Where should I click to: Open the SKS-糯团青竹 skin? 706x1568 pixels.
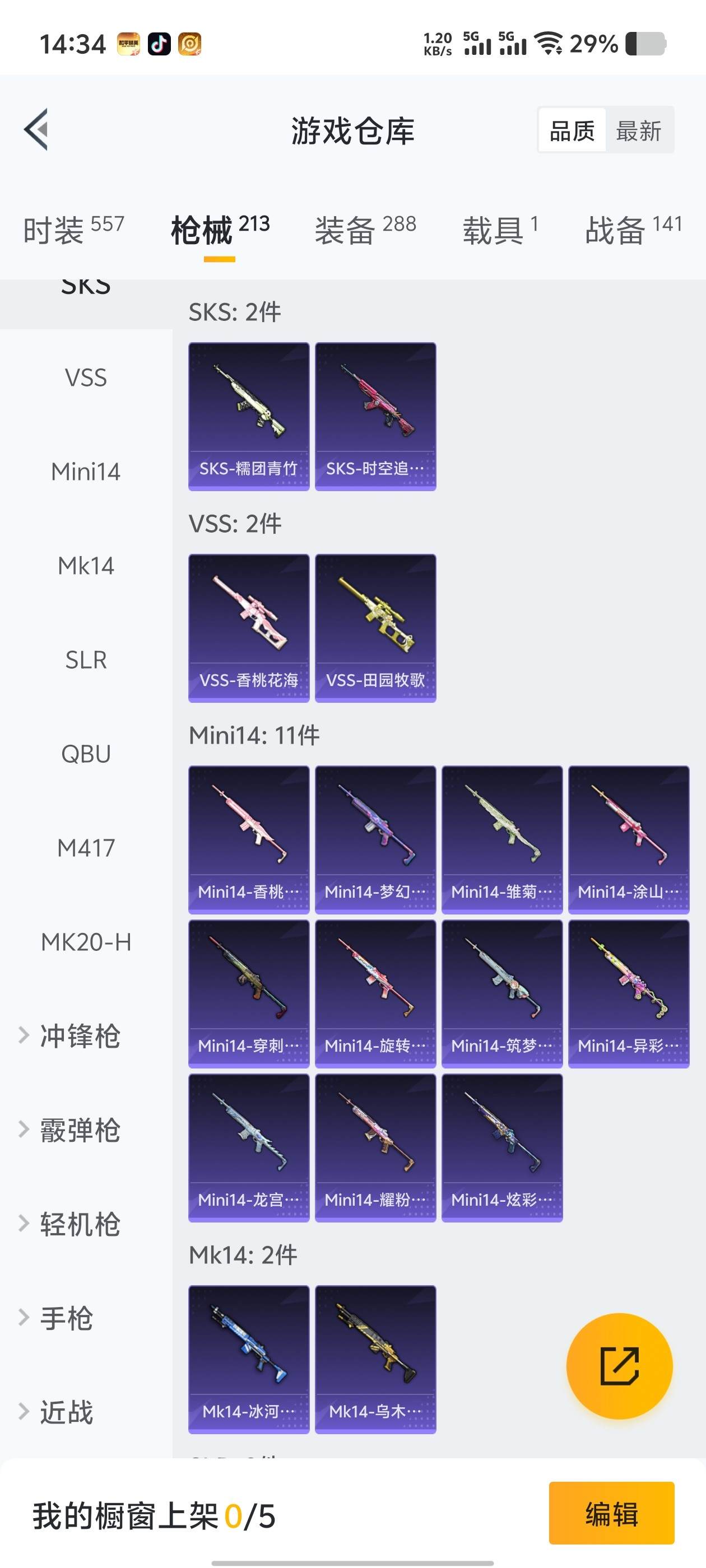249,416
